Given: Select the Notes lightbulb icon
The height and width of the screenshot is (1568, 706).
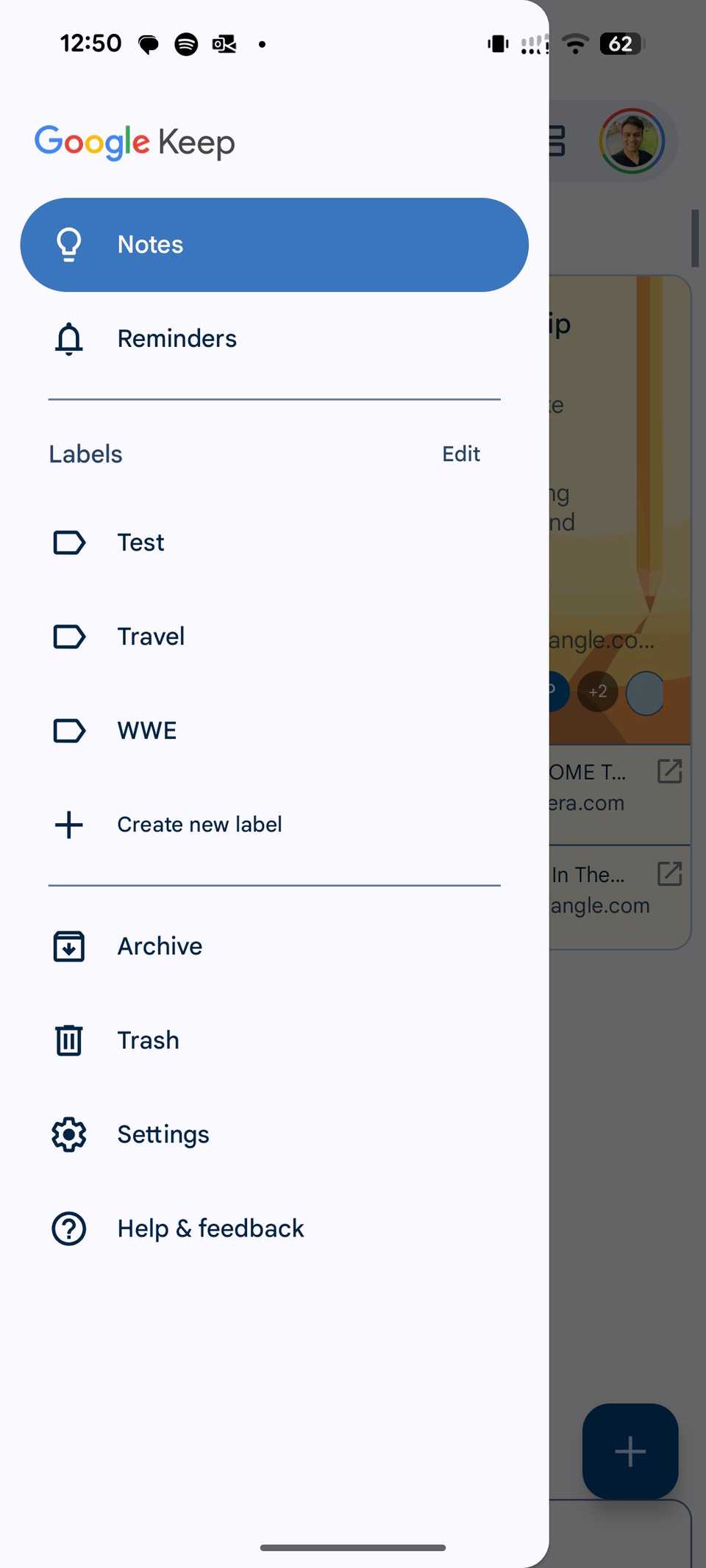Looking at the screenshot, I should pos(68,244).
